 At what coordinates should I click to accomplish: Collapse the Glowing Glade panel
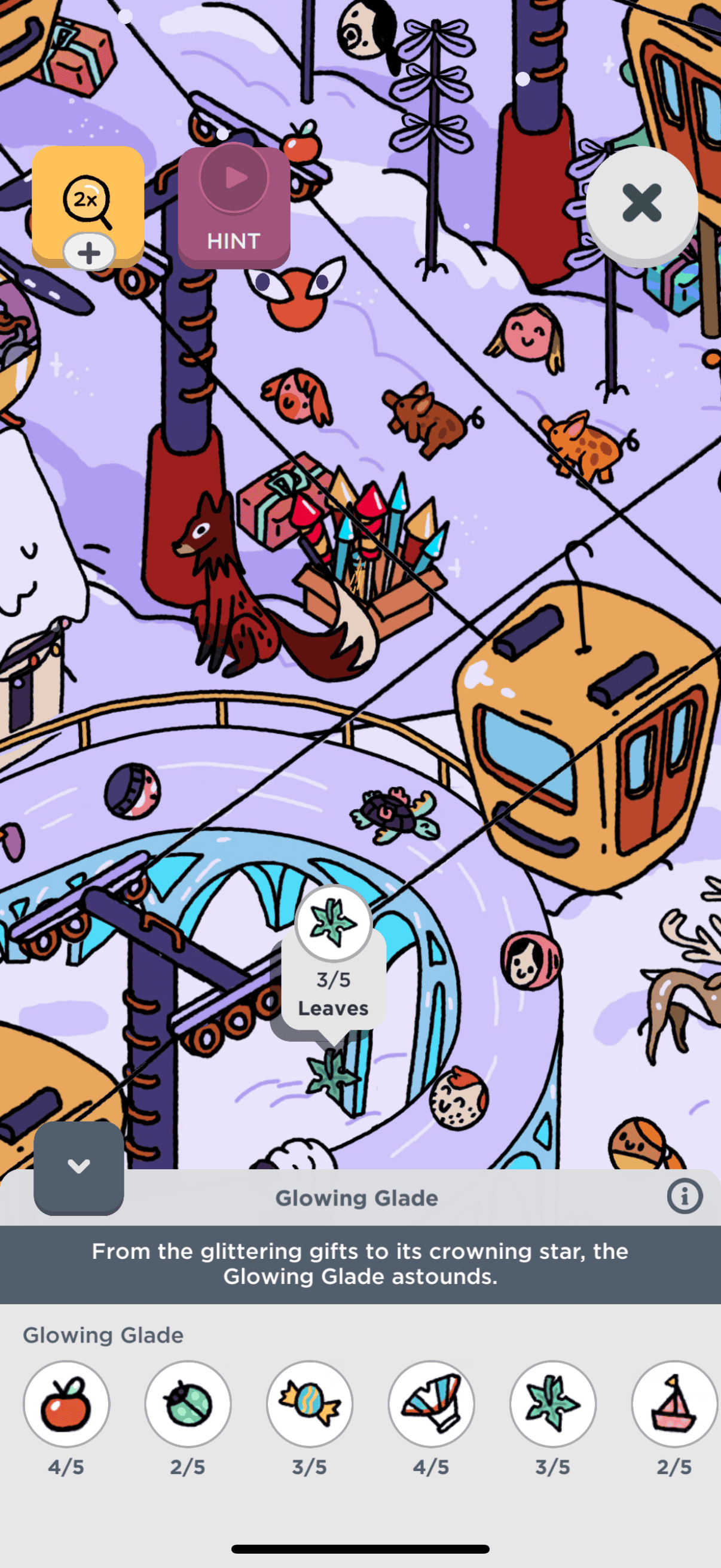pos(78,1166)
